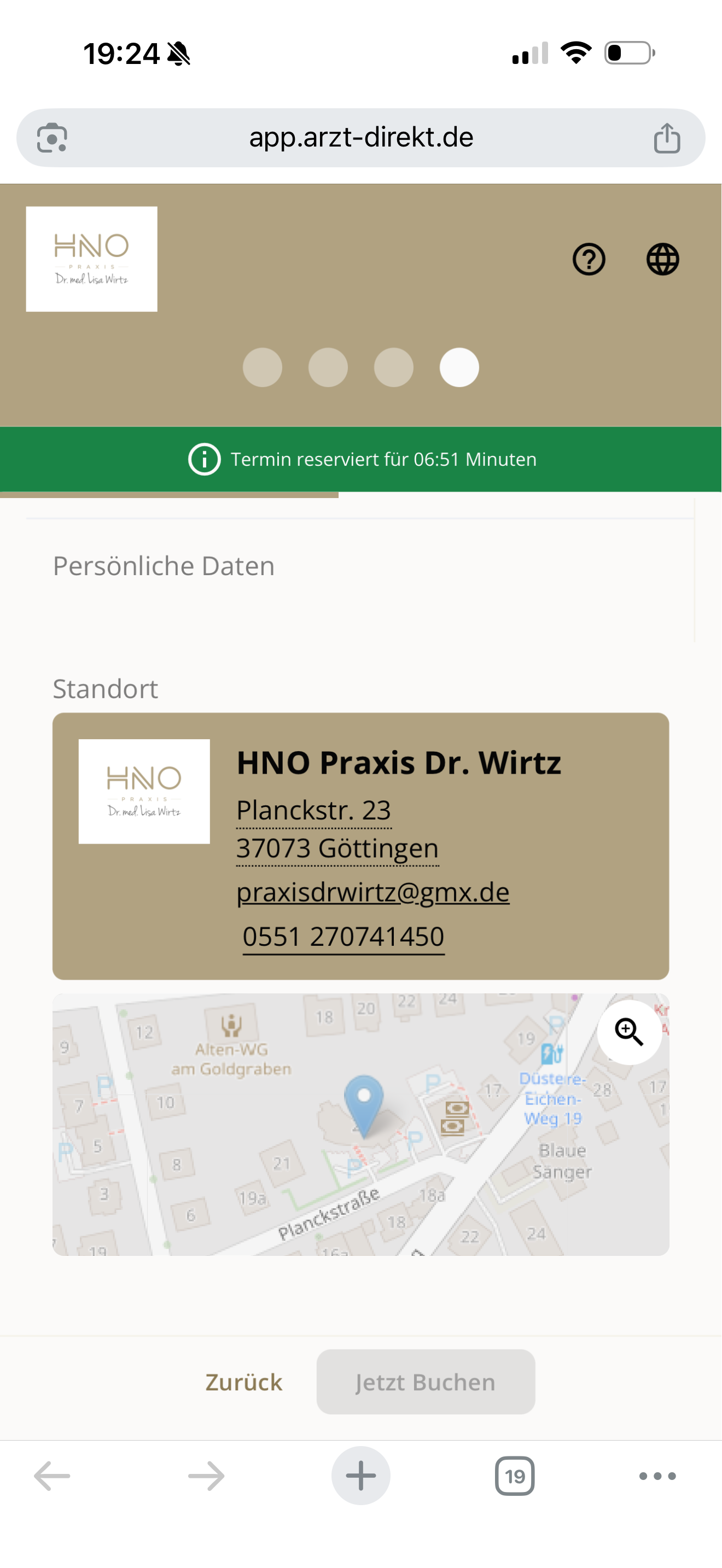
Task: Share the page from the address bar
Action: pos(667,138)
